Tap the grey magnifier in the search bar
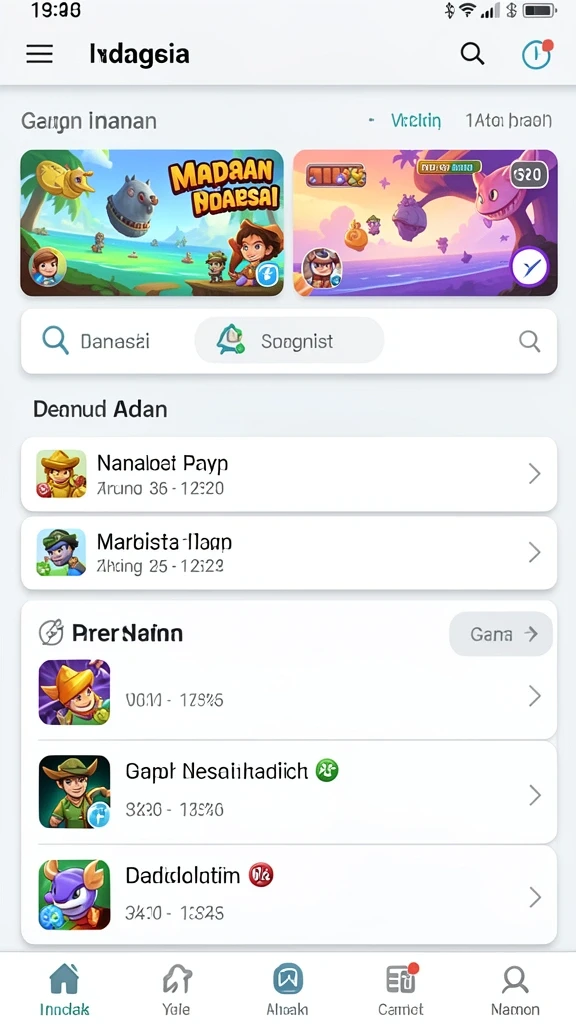 pyautogui.click(x=530, y=341)
